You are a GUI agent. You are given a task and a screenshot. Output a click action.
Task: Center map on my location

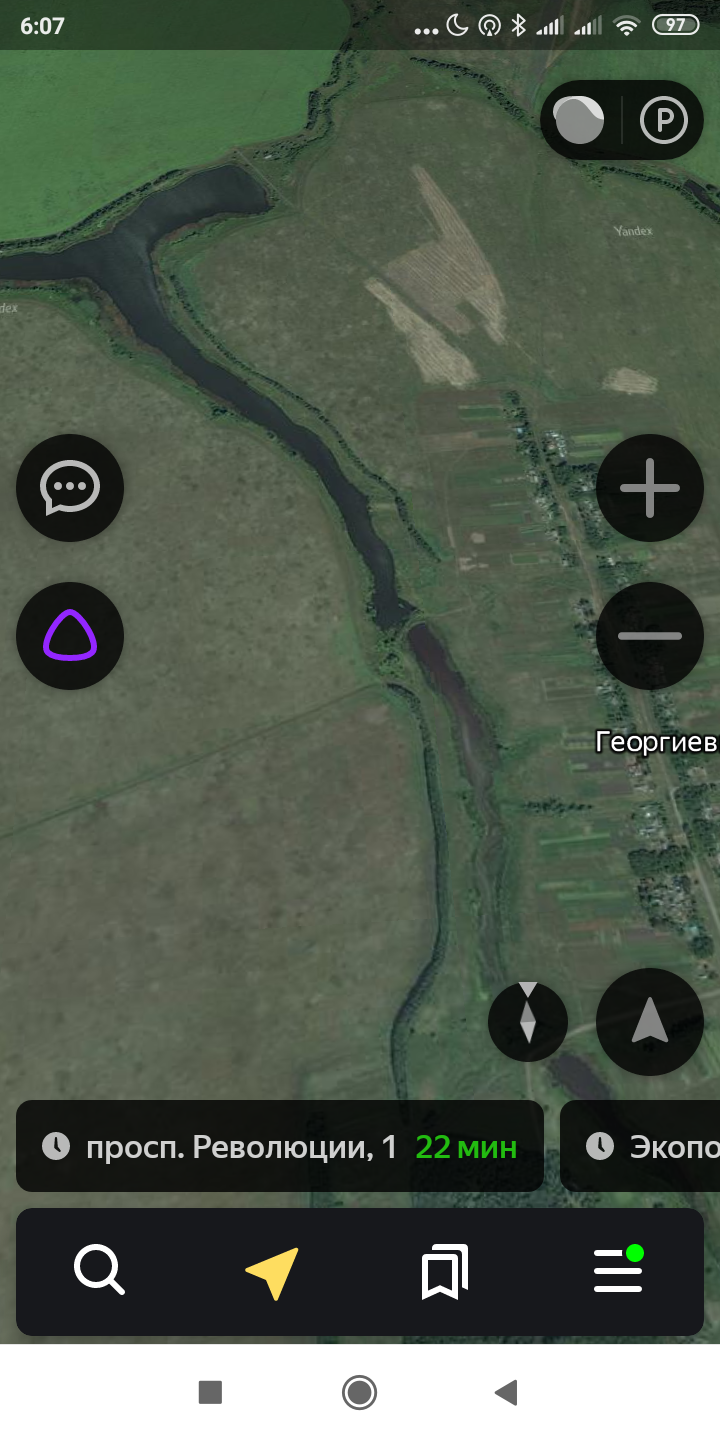pos(650,1022)
